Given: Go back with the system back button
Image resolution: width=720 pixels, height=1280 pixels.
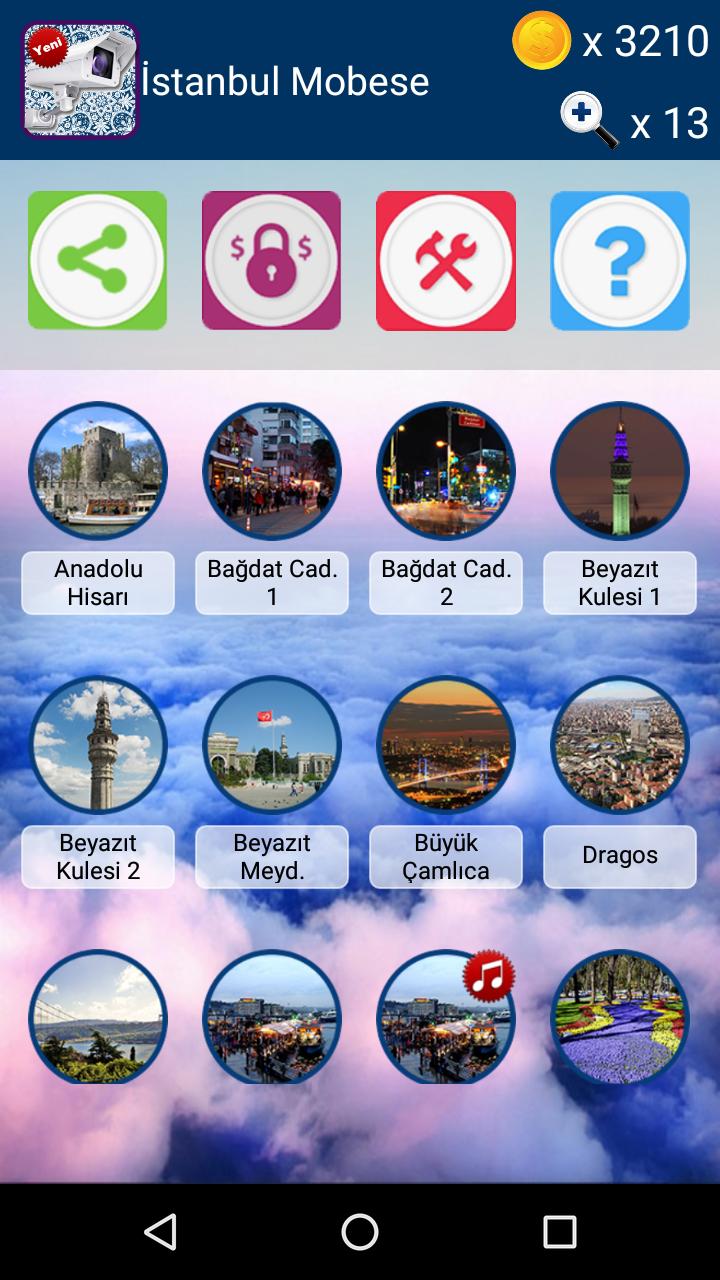Looking at the screenshot, I should tap(160, 1232).
